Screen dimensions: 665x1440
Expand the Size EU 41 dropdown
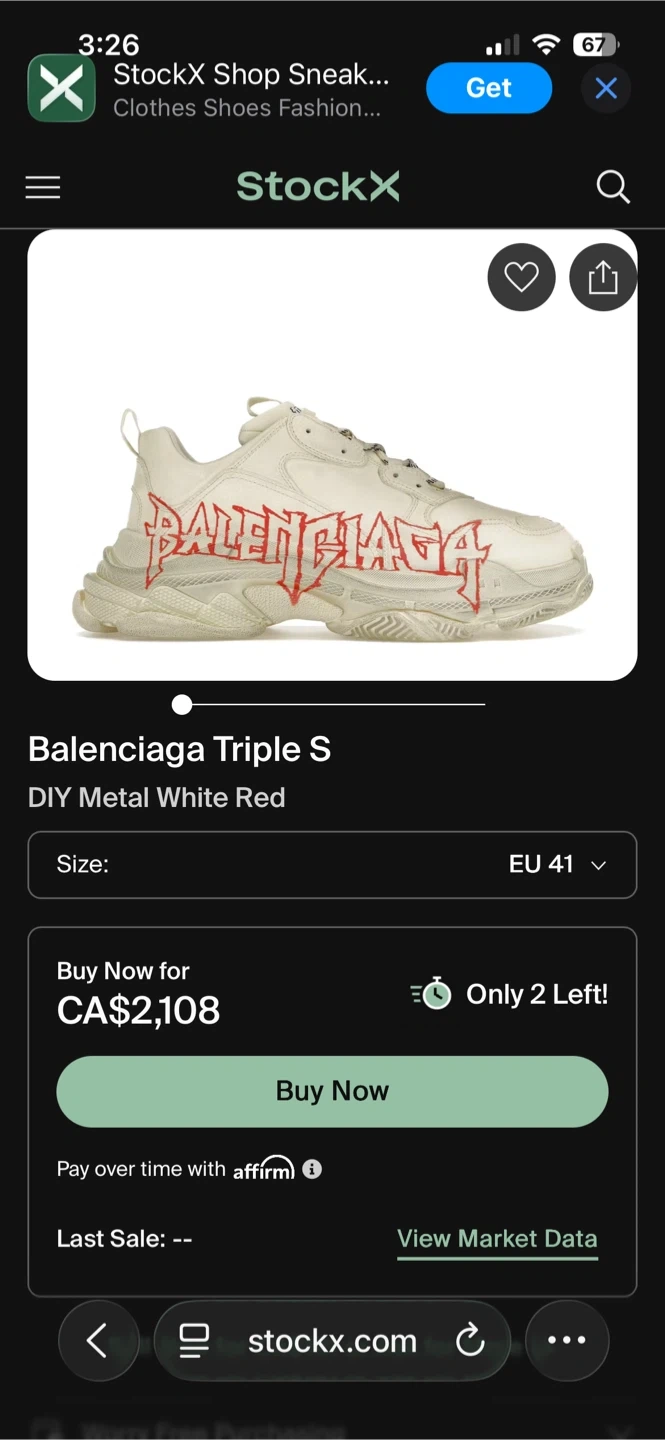pyautogui.click(x=332, y=865)
